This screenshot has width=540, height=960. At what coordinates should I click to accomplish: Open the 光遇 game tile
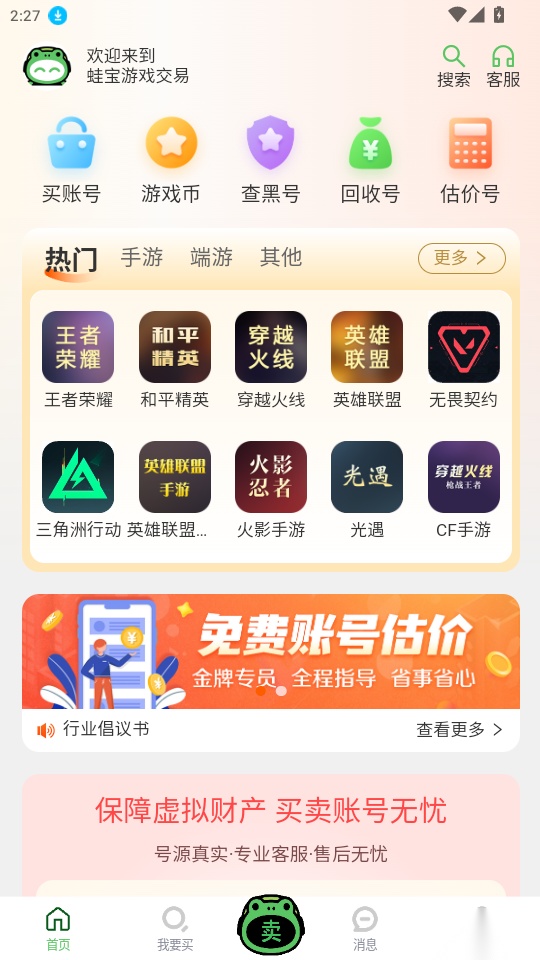pyautogui.click(x=367, y=490)
